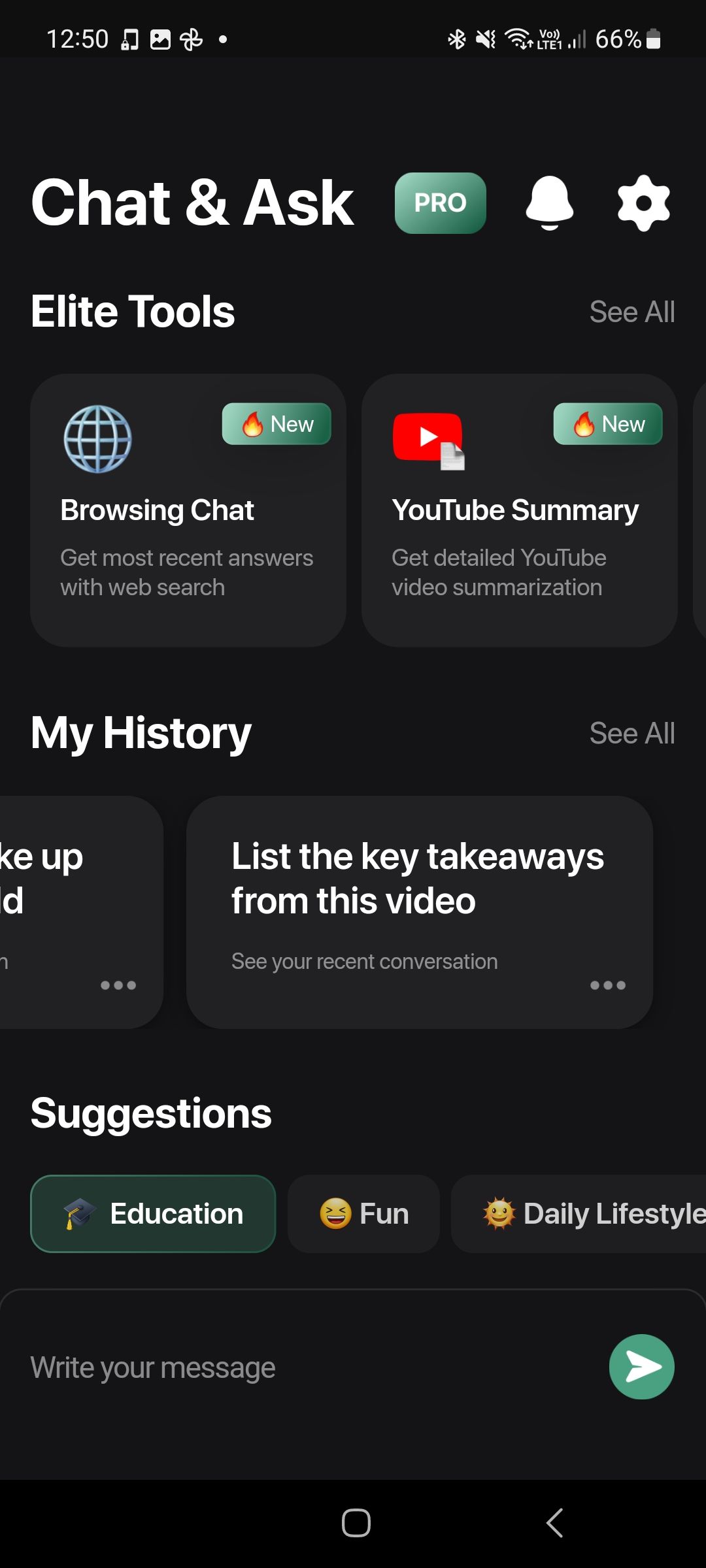Select the Education suggestion chip

pos(152,1213)
